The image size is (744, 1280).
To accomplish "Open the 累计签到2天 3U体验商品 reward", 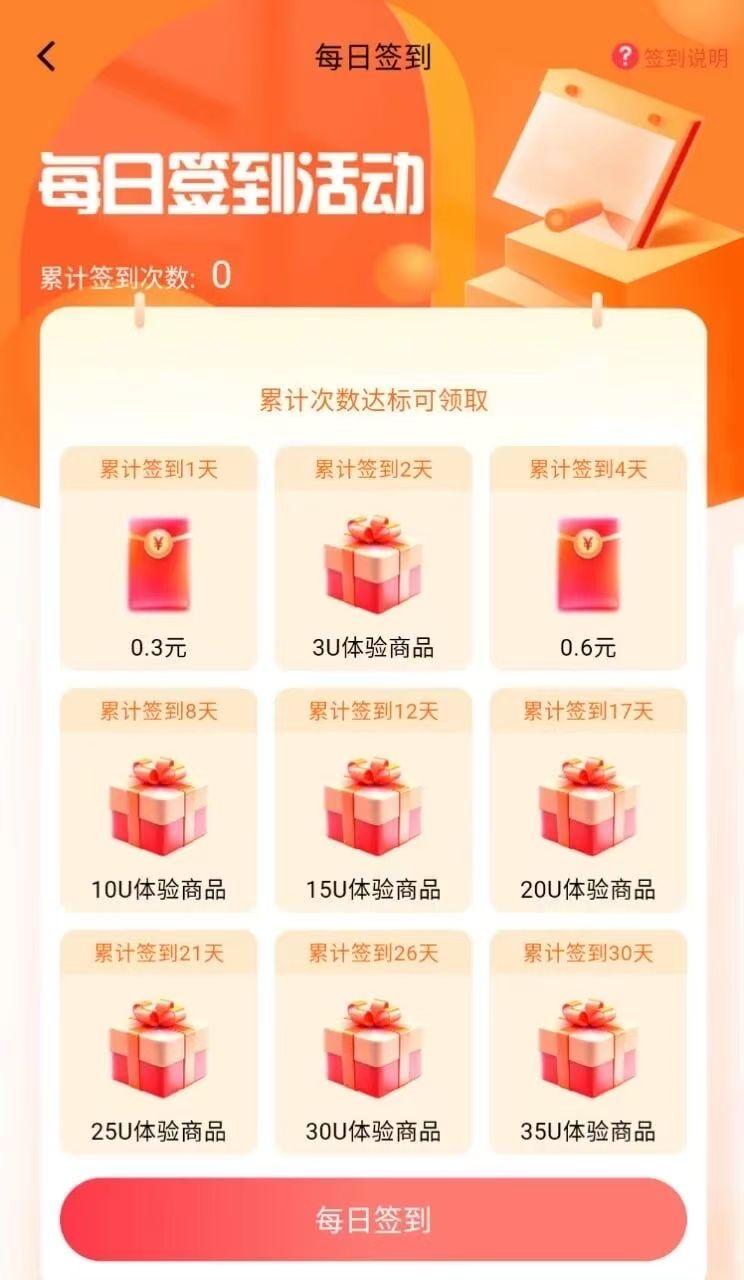I will pyautogui.click(x=373, y=558).
